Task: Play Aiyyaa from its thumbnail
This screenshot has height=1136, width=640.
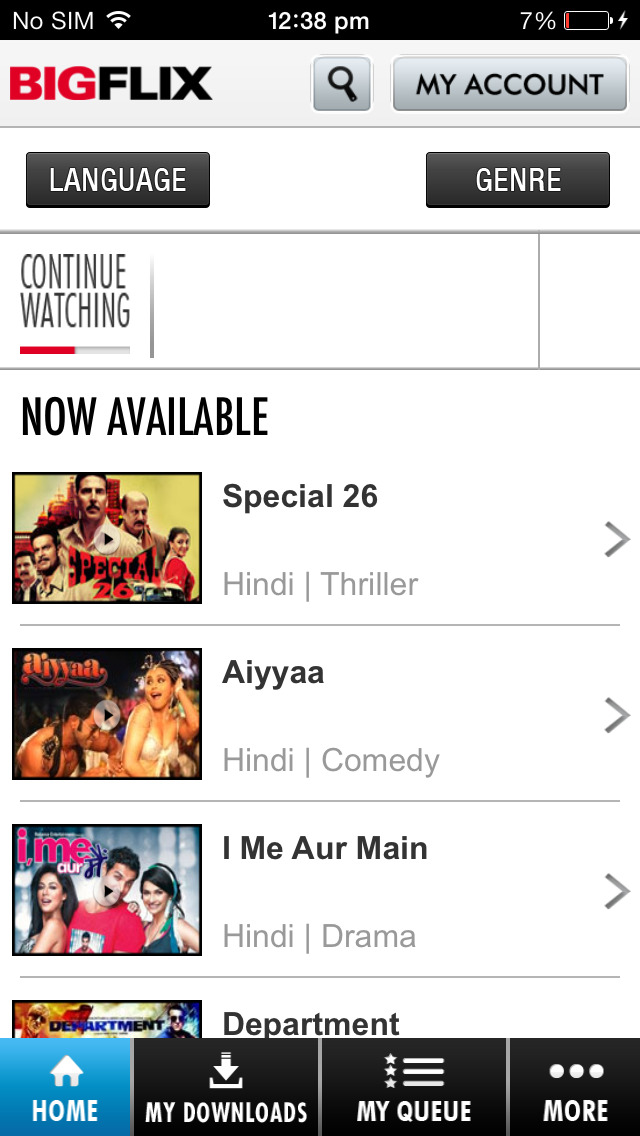Action: (x=107, y=714)
